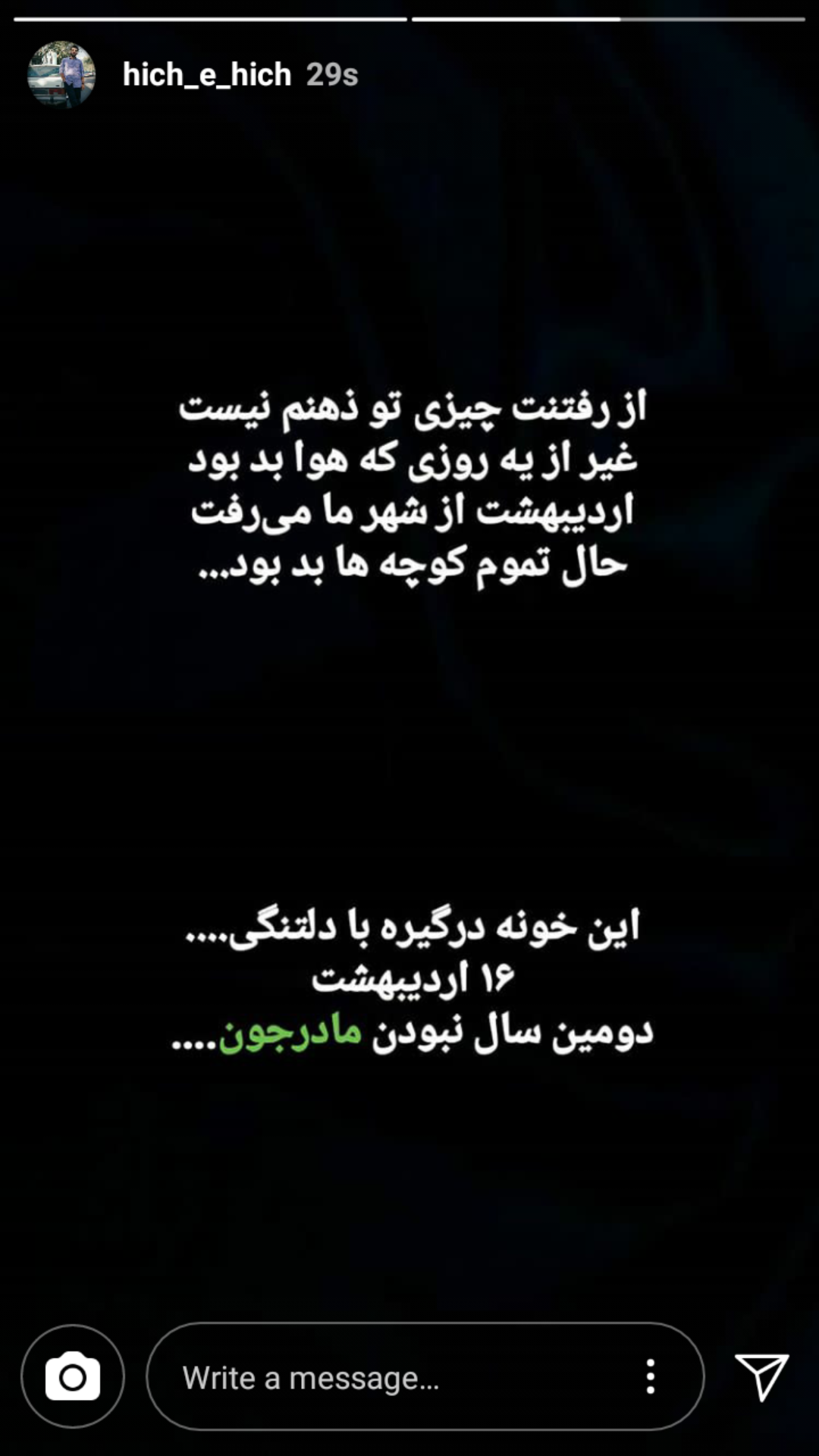The image size is (819, 1456).
Task: Open the three-dot story options
Action: (x=650, y=1376)
